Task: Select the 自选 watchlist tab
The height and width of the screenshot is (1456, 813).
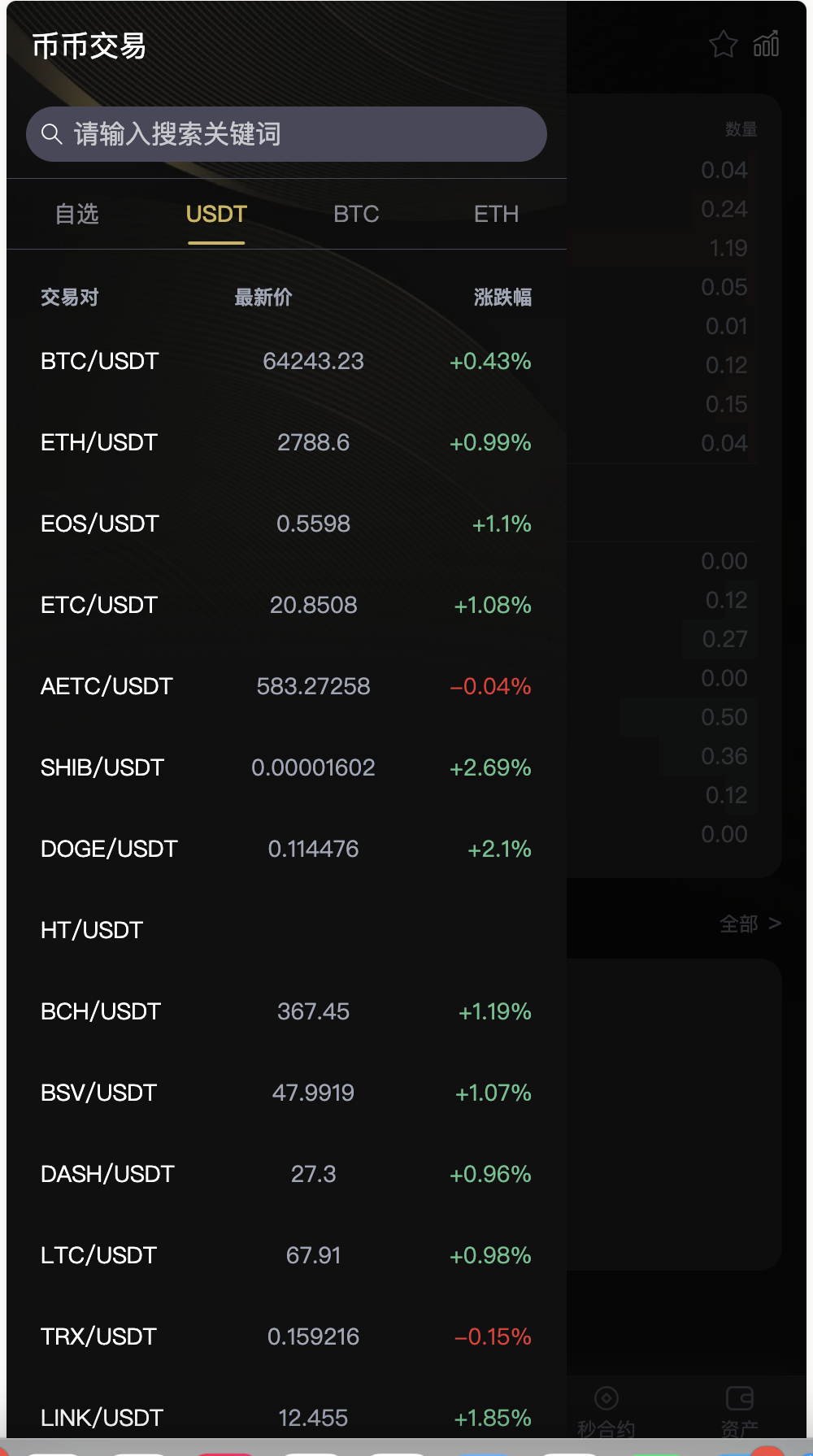Action: pyautogui.click(x=78, y=214)
